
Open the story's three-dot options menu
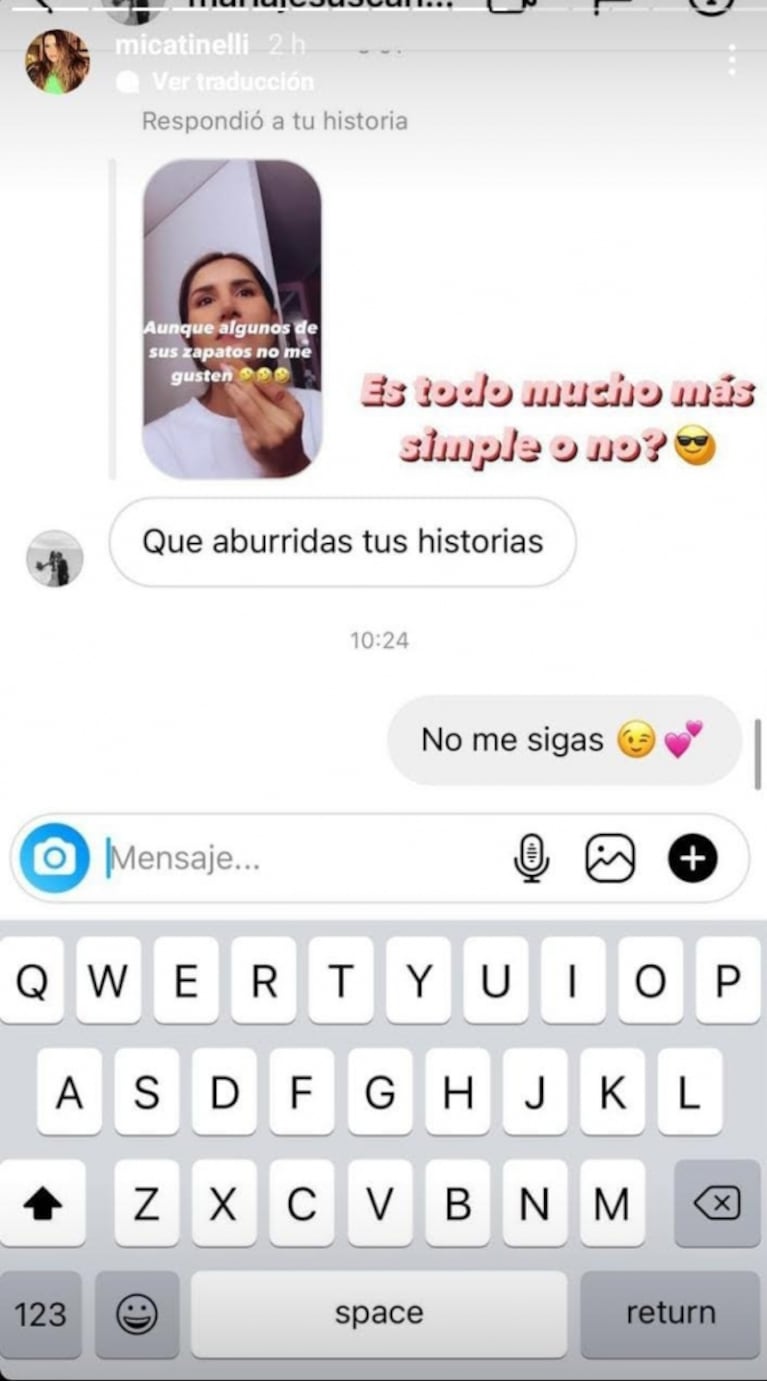click(x=732, y=61)
